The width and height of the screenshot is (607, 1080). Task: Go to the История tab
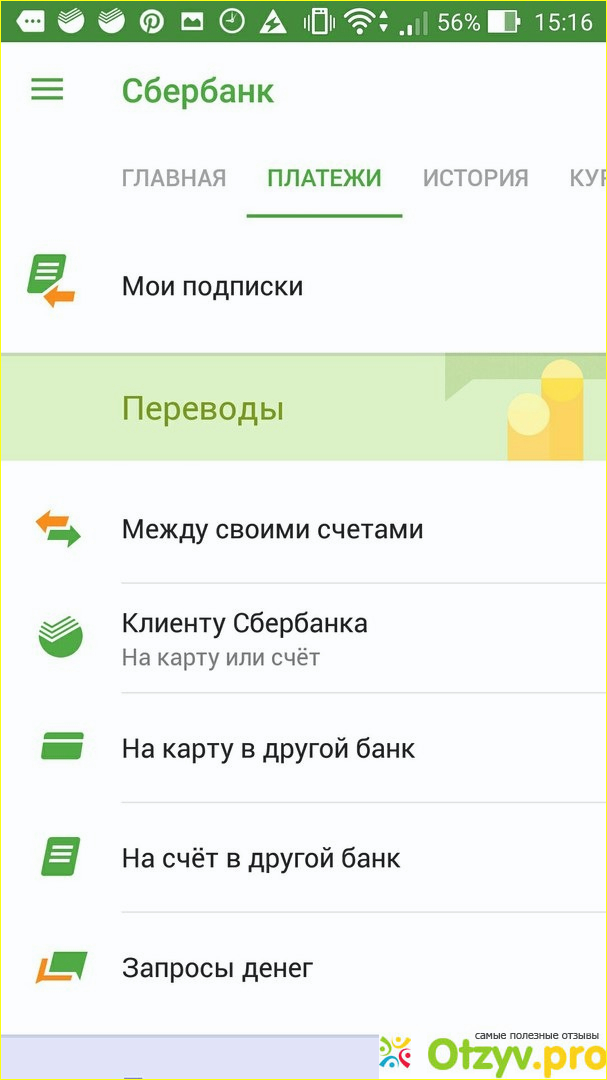point(475,178)
